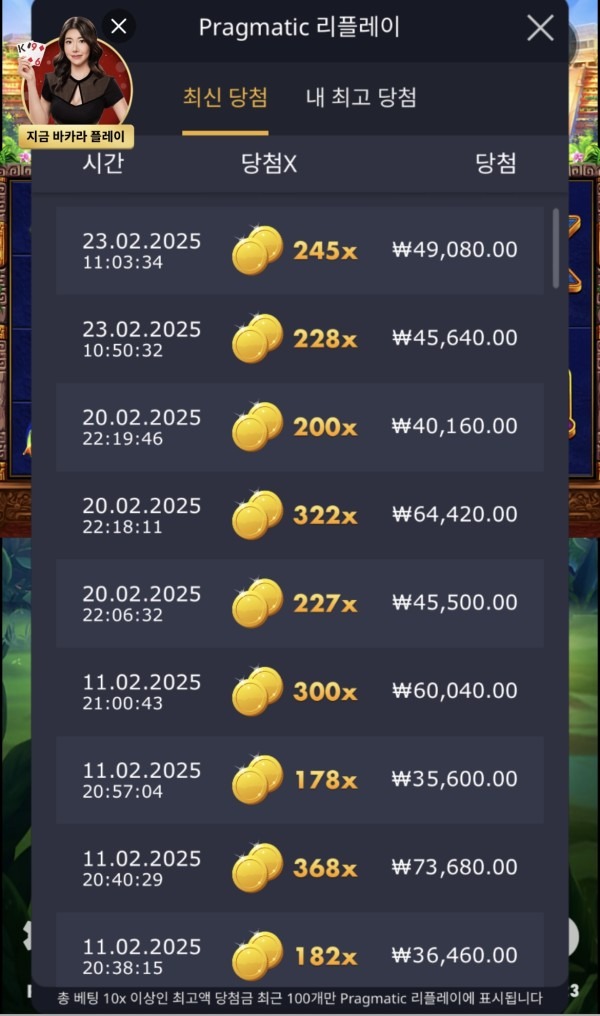600x1016 pixels.
Task: Open the 300x win for ₩60,040.00
Action: (300, 690)
